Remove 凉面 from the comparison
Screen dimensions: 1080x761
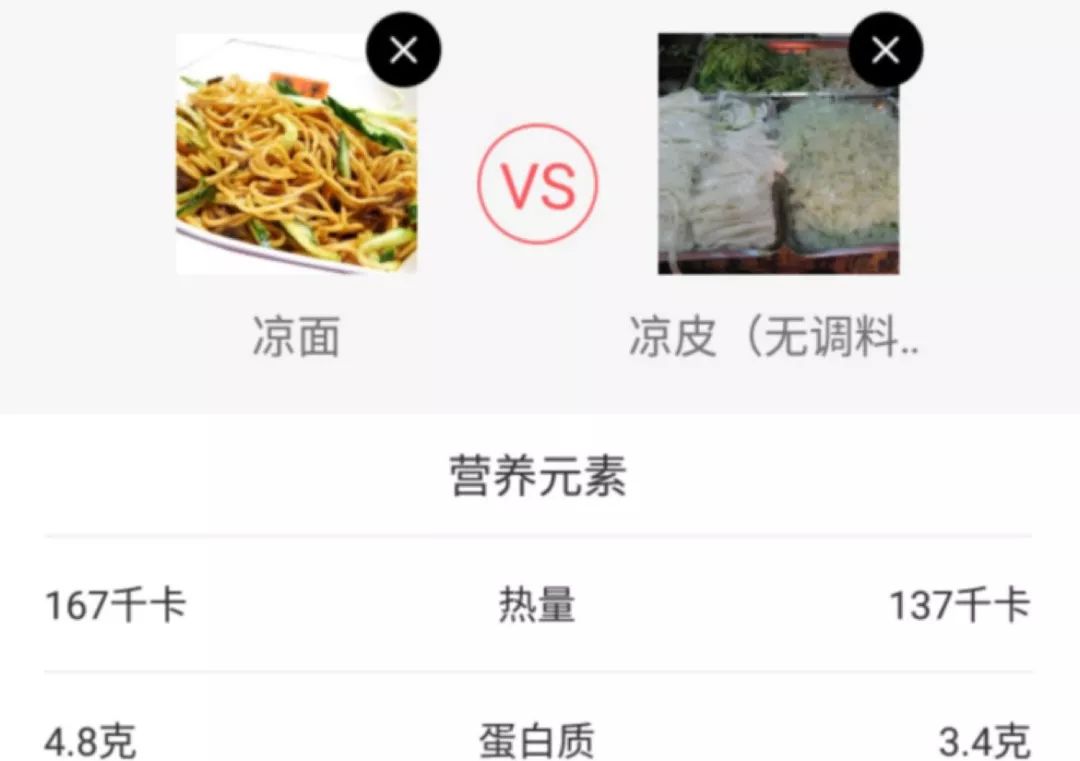[x=403, y=50]
